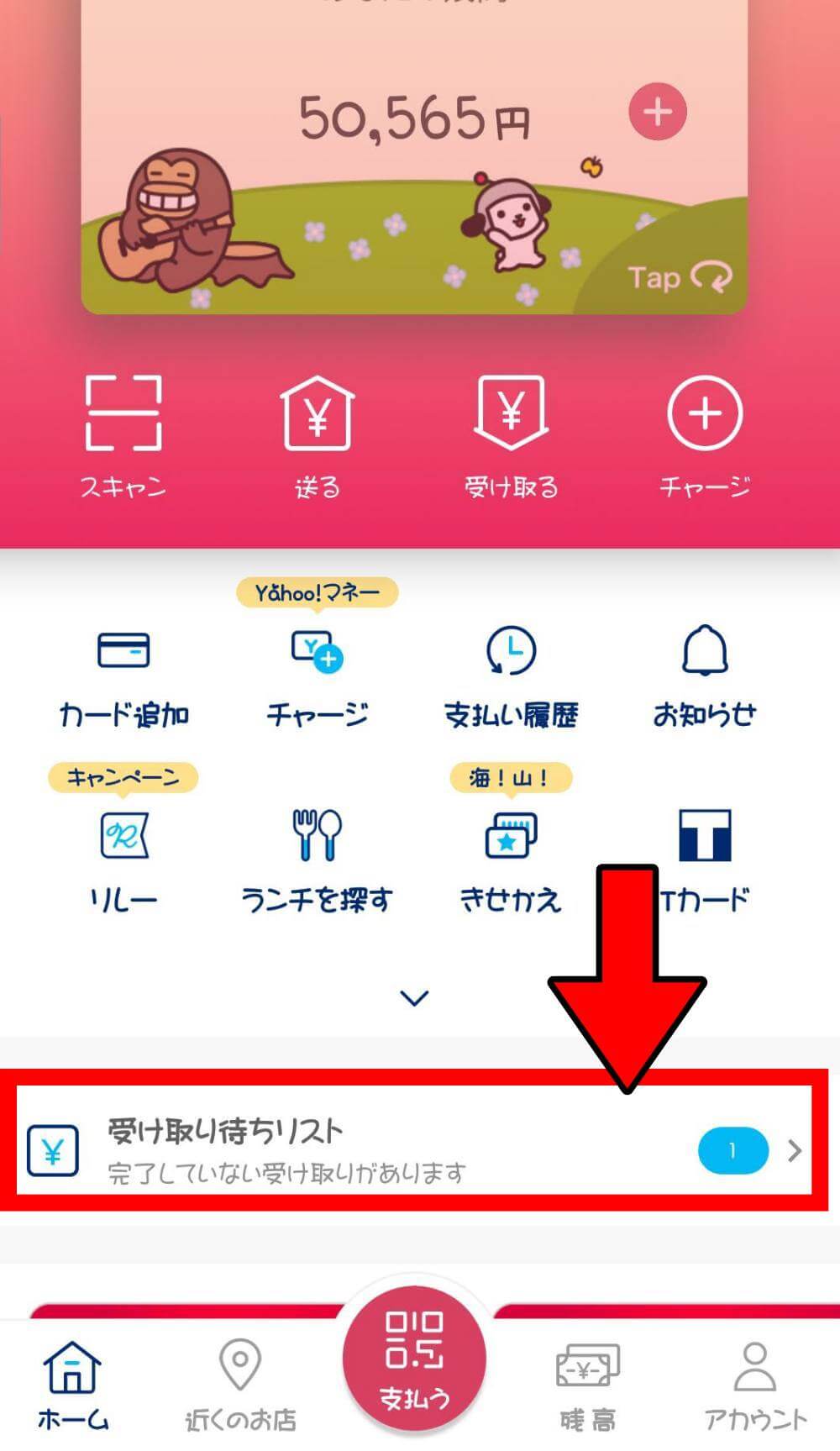The width and height of the screenshot is (840, 1451).
Task: Switch to the 近くのお店 tab
Action: [x=240, y=1385]
